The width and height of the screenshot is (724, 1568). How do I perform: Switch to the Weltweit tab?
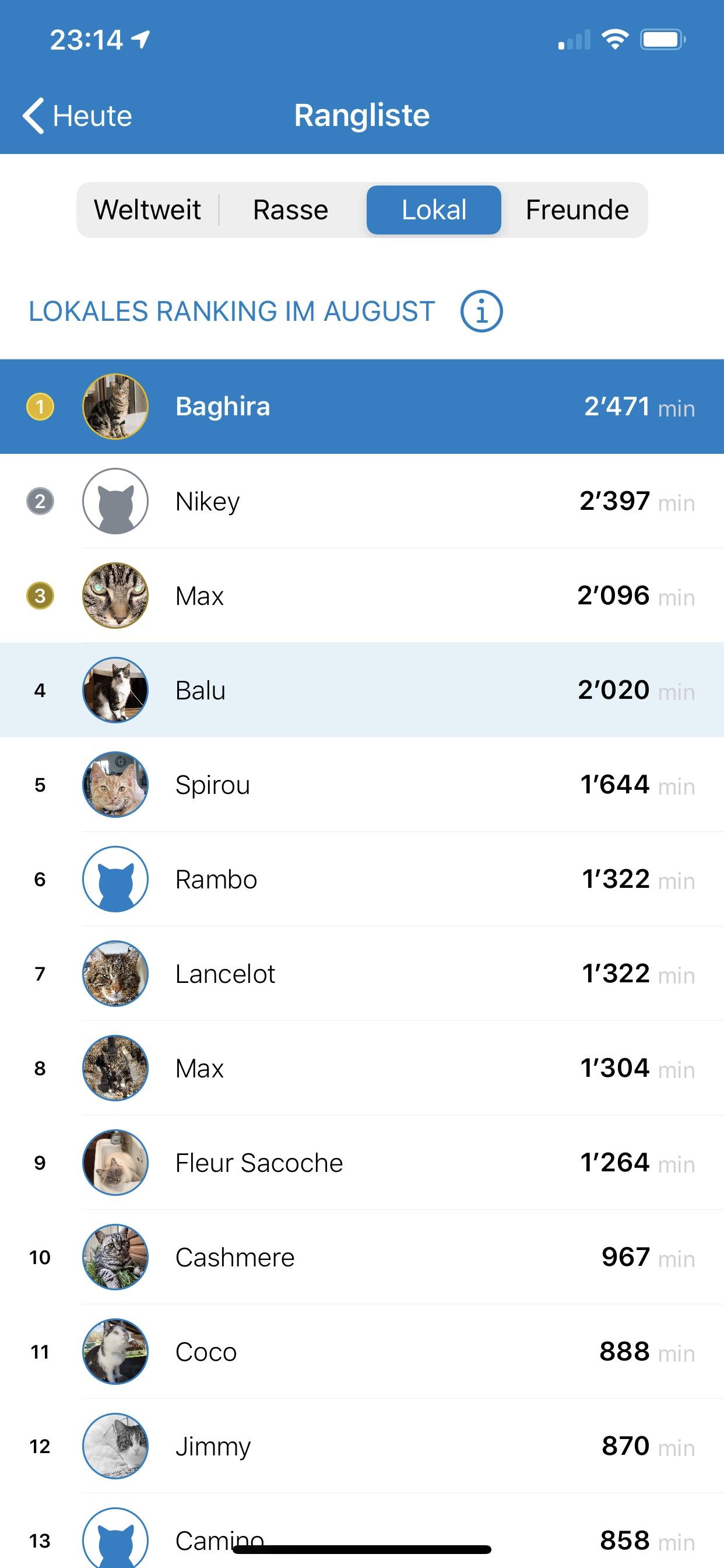point(147,210)
